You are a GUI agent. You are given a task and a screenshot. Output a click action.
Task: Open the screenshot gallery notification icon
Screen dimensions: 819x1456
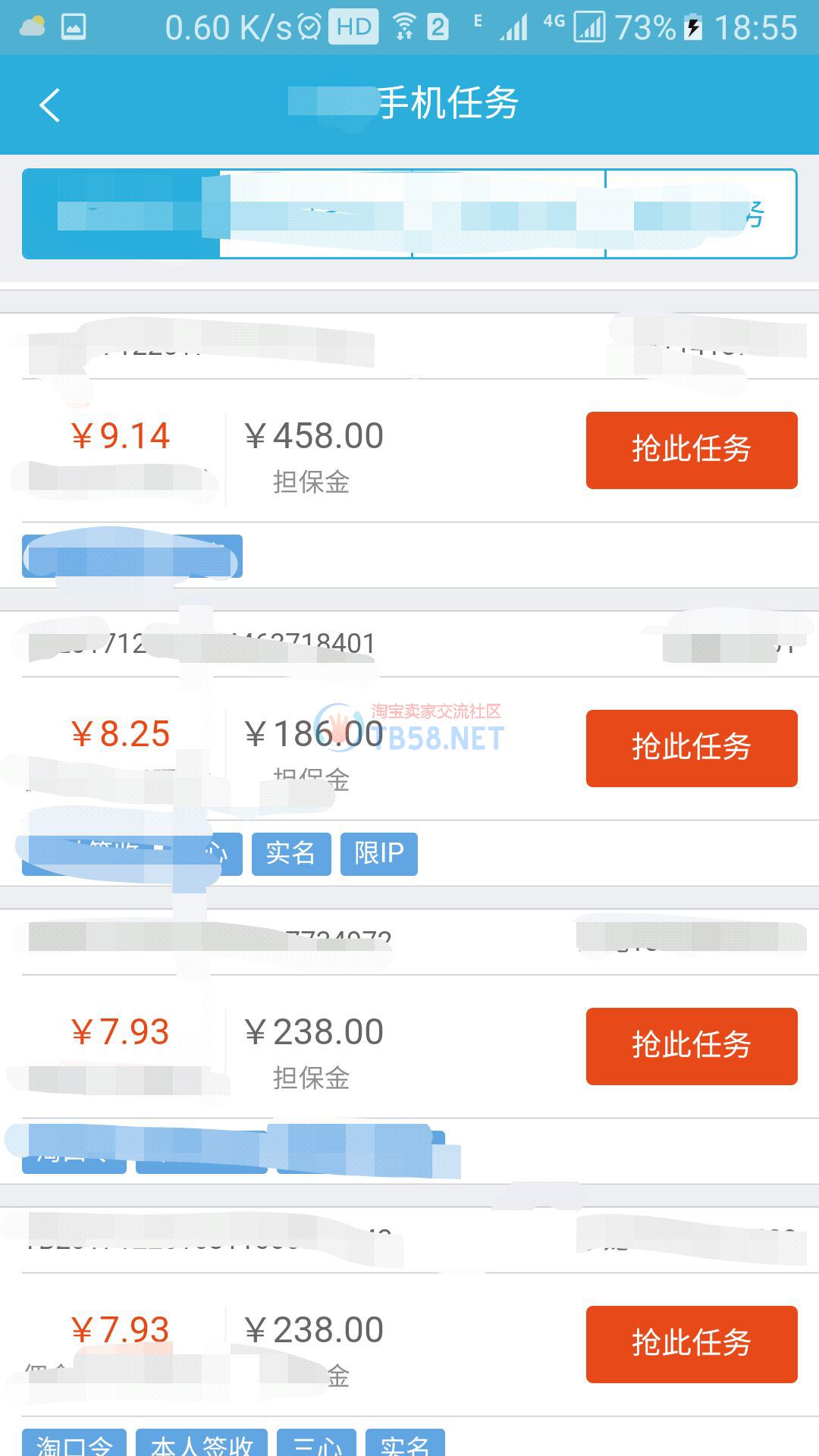pos(72,27)
